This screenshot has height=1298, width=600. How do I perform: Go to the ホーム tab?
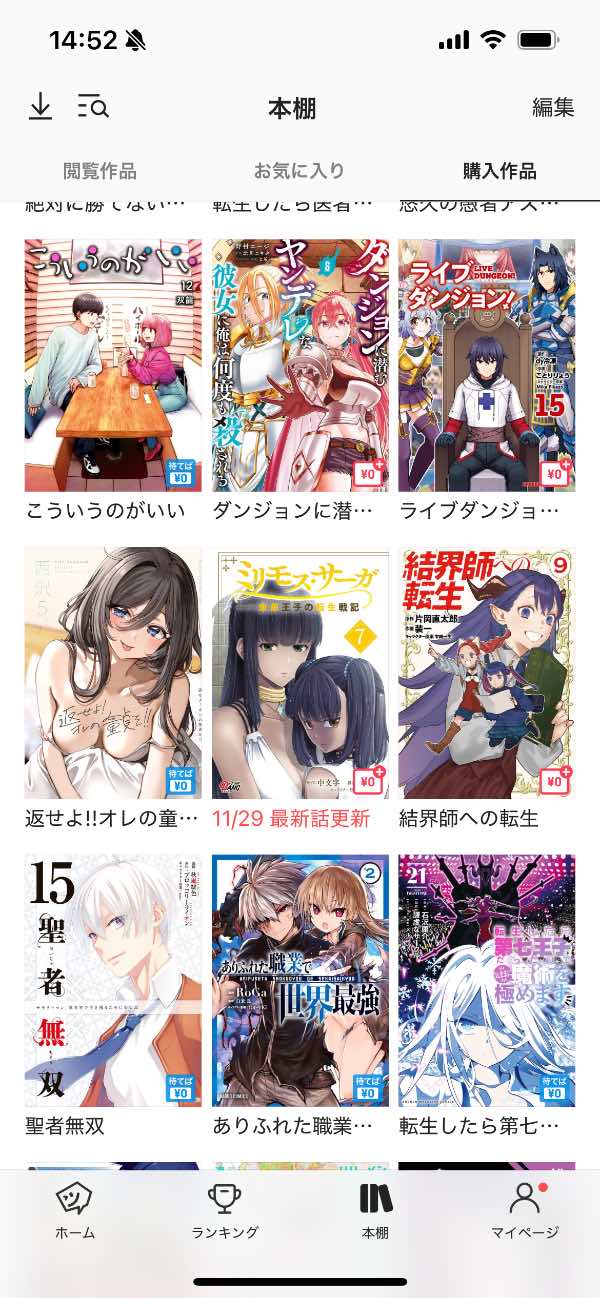pos(75,1211)
